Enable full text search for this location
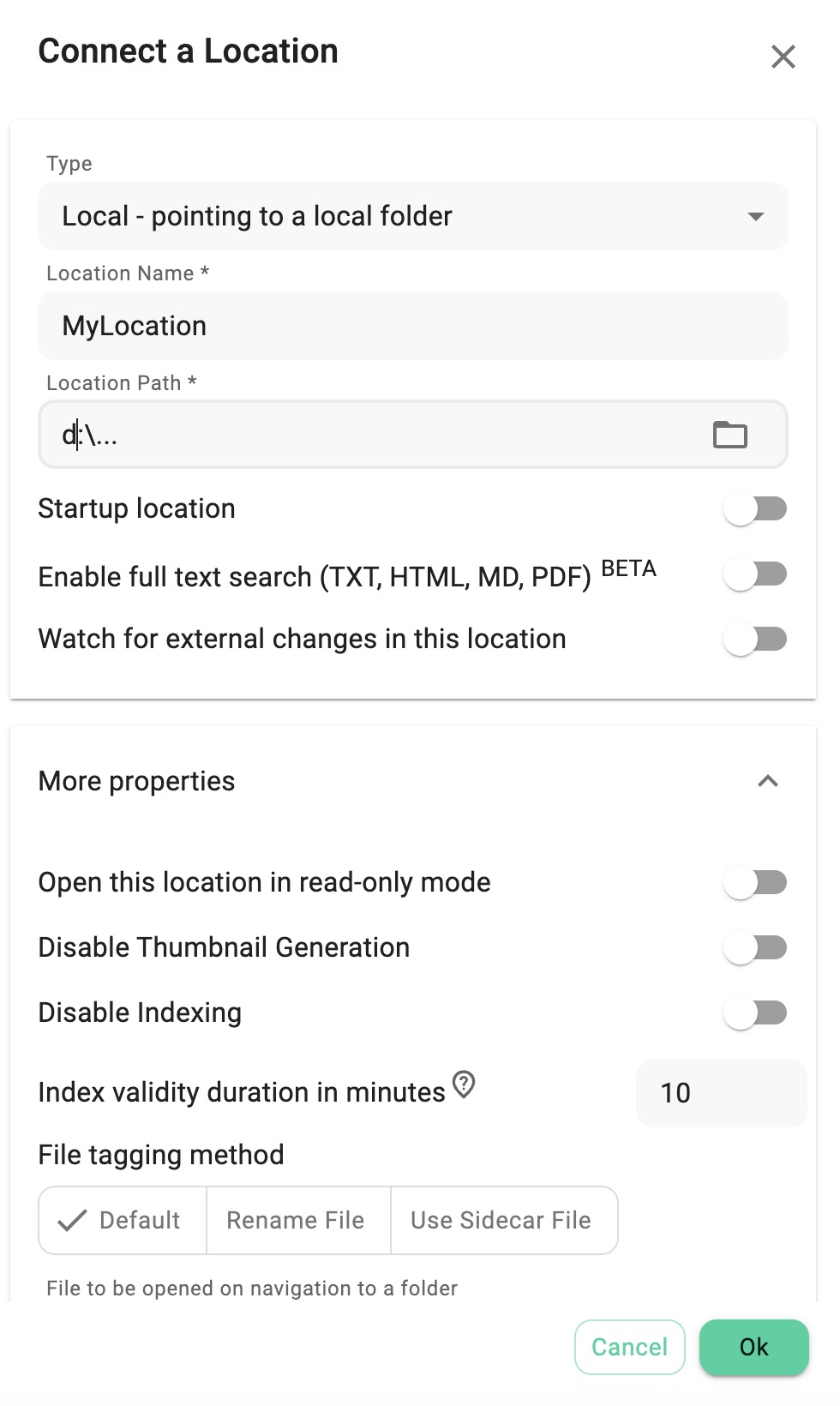Image resolution: width=840 pixels, height=1406 pixels. [755, 574]
